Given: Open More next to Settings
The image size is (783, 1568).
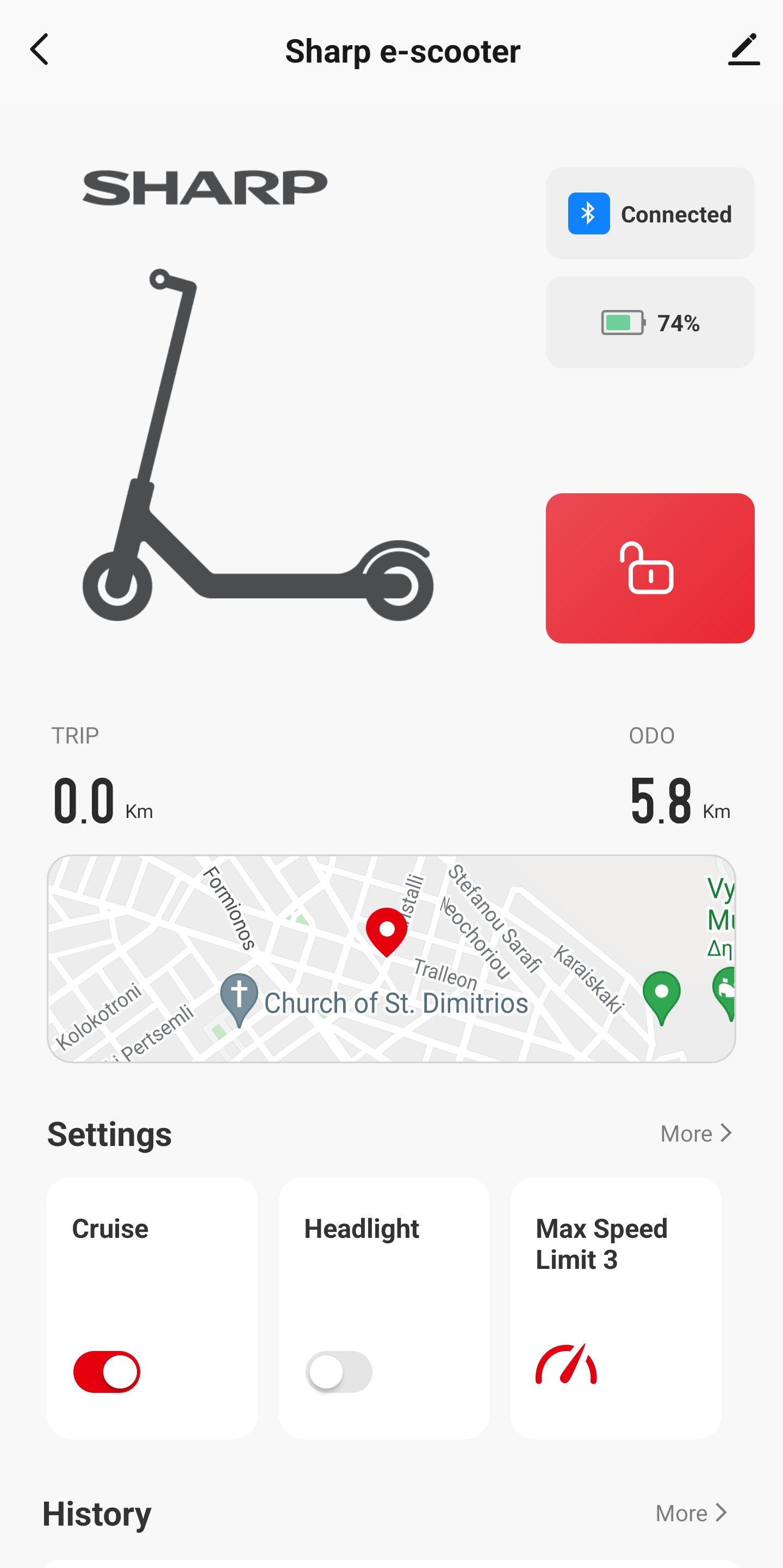Looking at the screenshot, I should pos(695,1133).
